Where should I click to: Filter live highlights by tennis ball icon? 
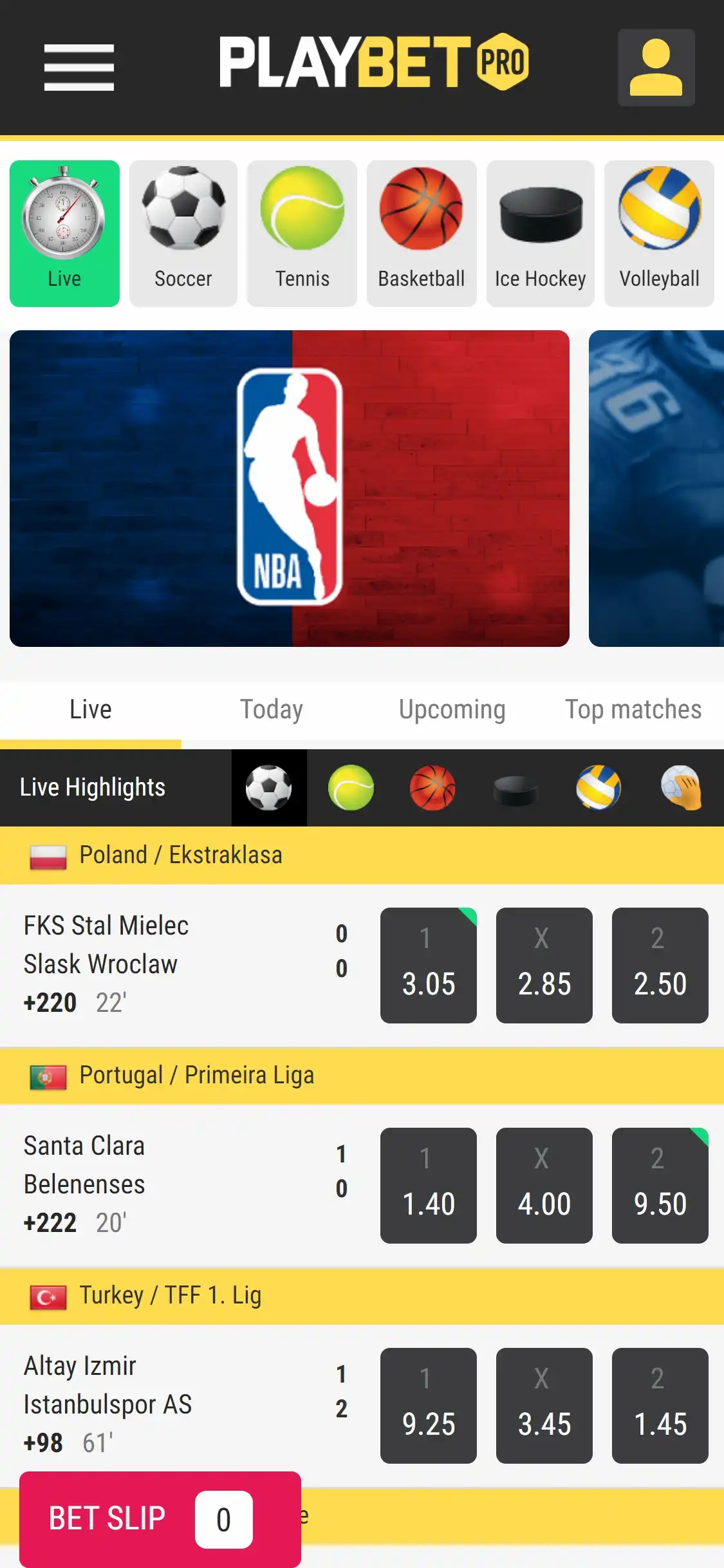(x=351, y=787)
